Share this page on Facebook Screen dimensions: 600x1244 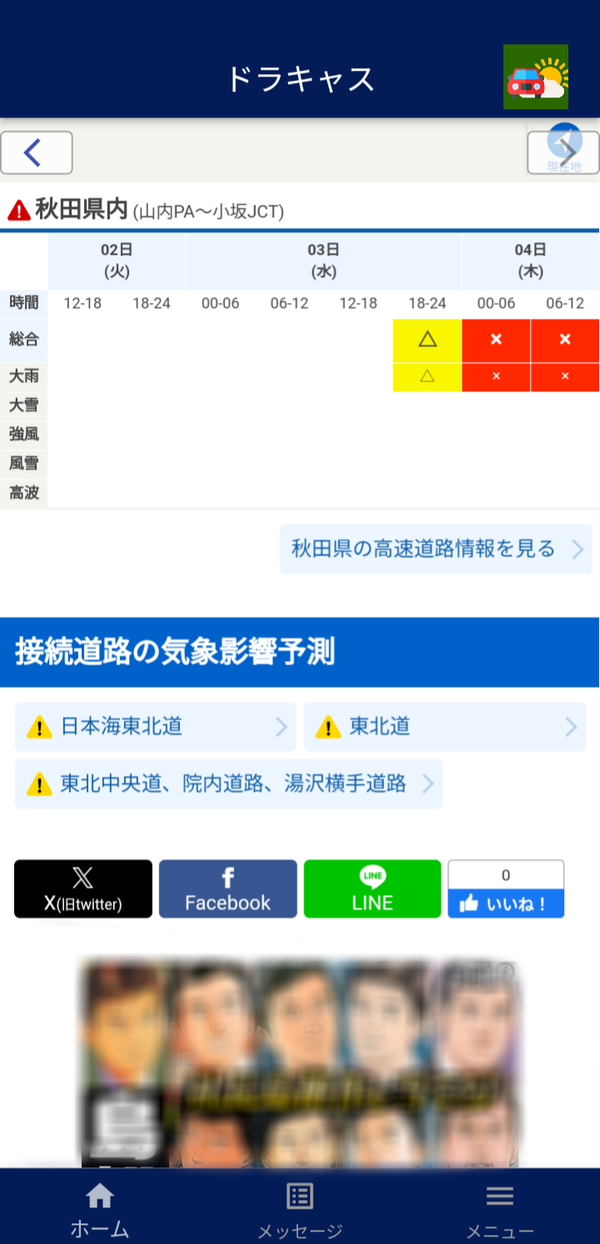pos(228,889)
